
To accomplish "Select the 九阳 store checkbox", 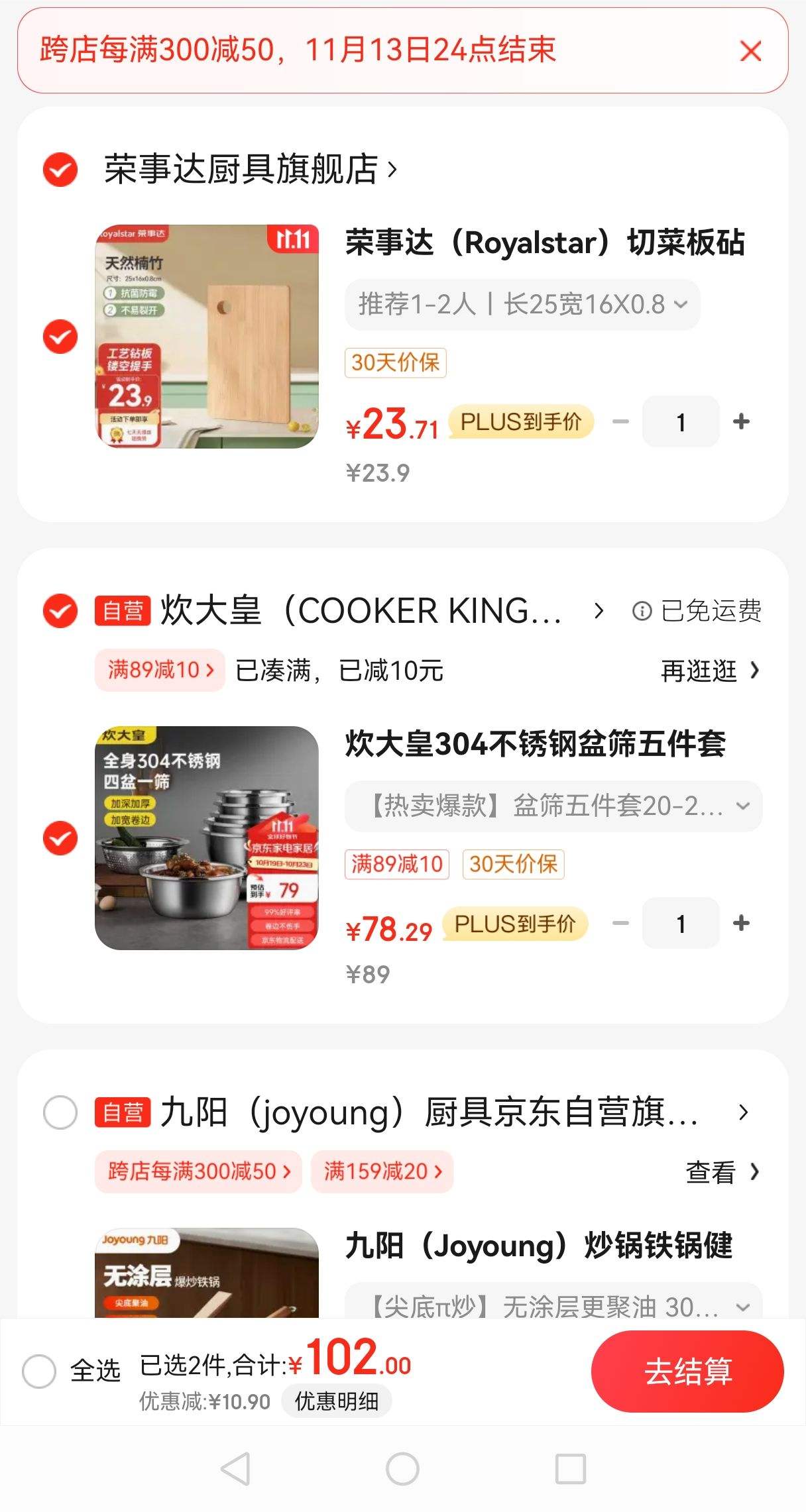I will 60,1112.
